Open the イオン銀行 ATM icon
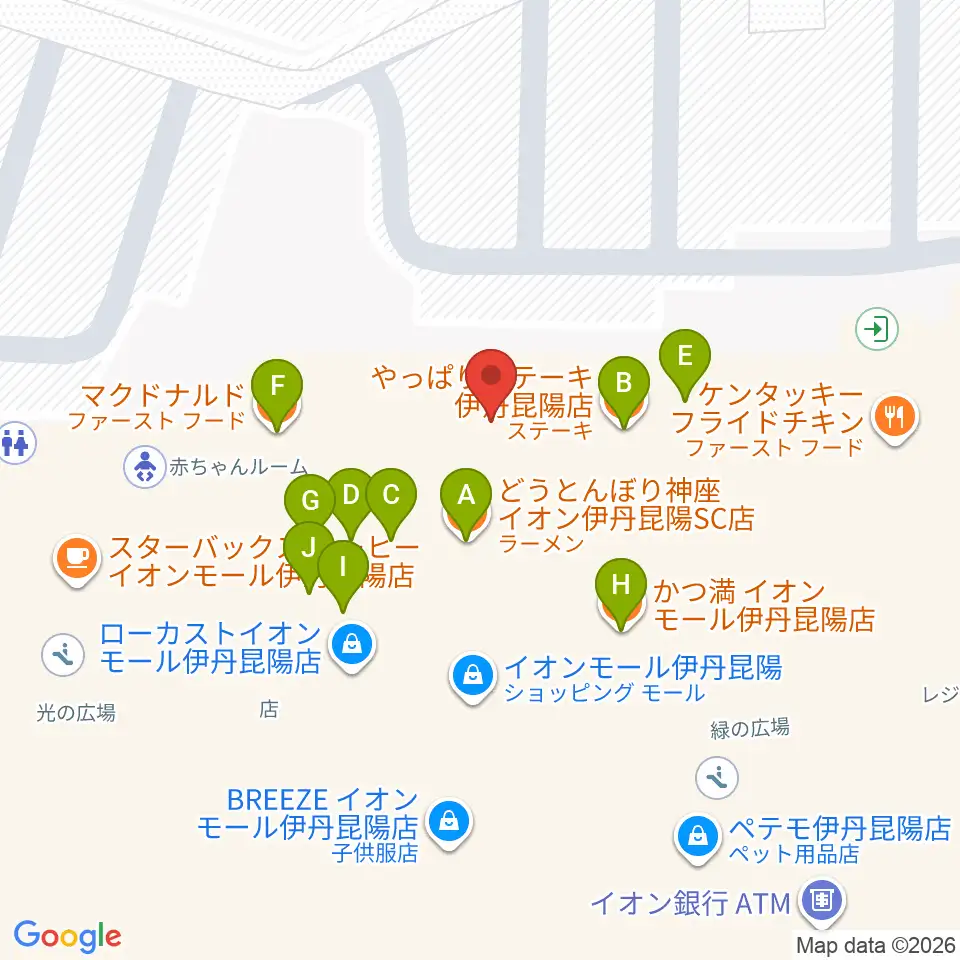The image size is (960, 960). pyautogui.click(x=822, y=901)
